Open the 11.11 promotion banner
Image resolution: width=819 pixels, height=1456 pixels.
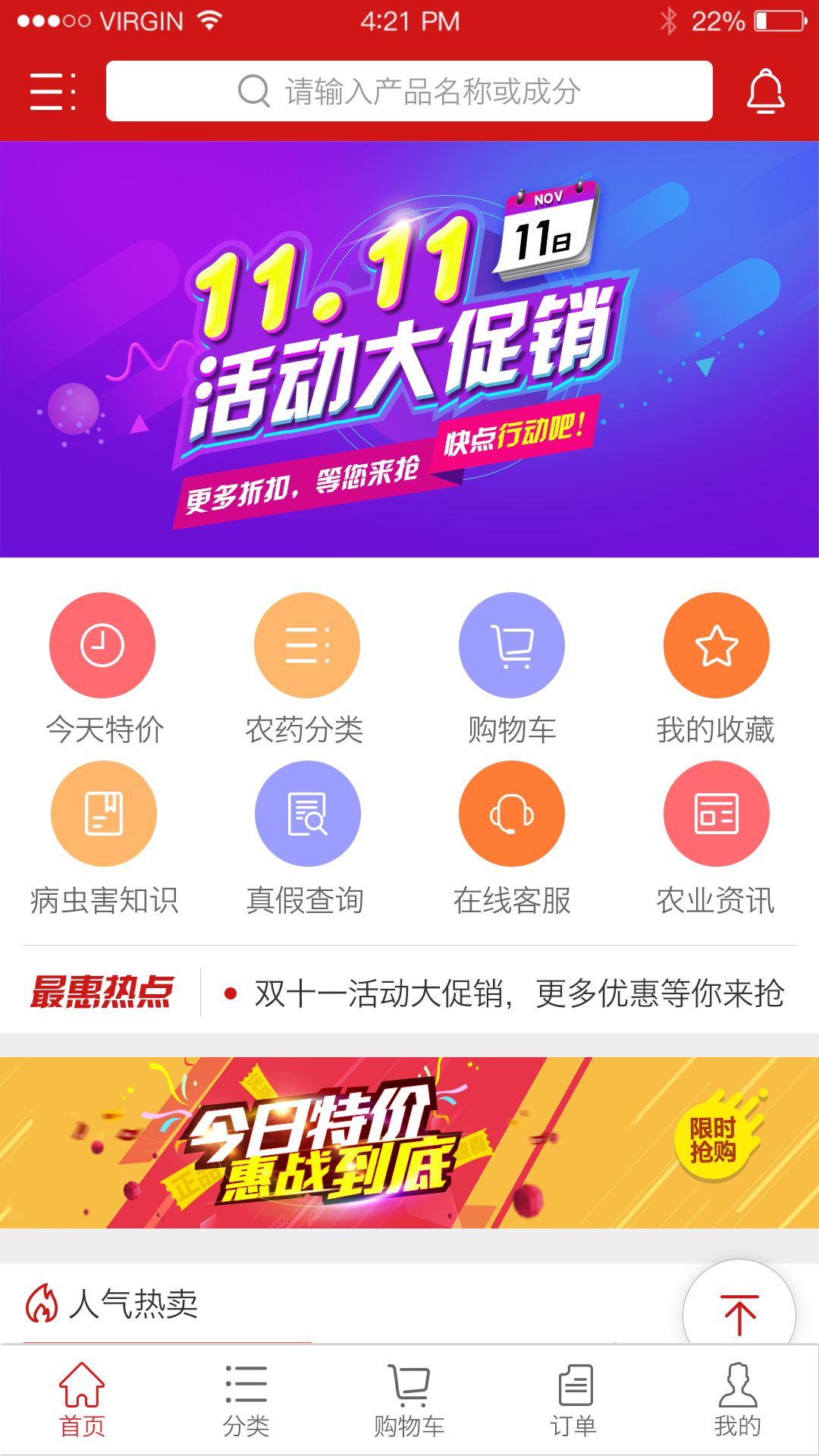(x=409, y=349)
